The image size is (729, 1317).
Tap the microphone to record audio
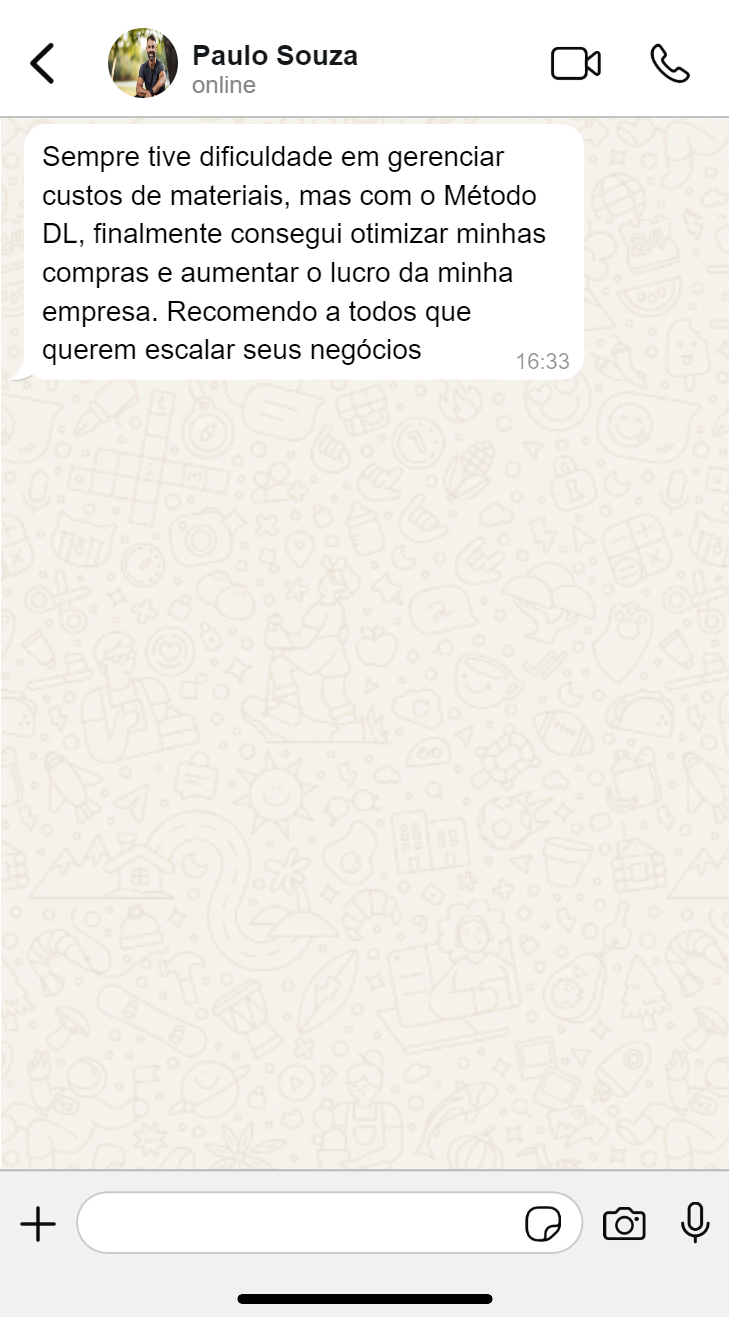695,1222
